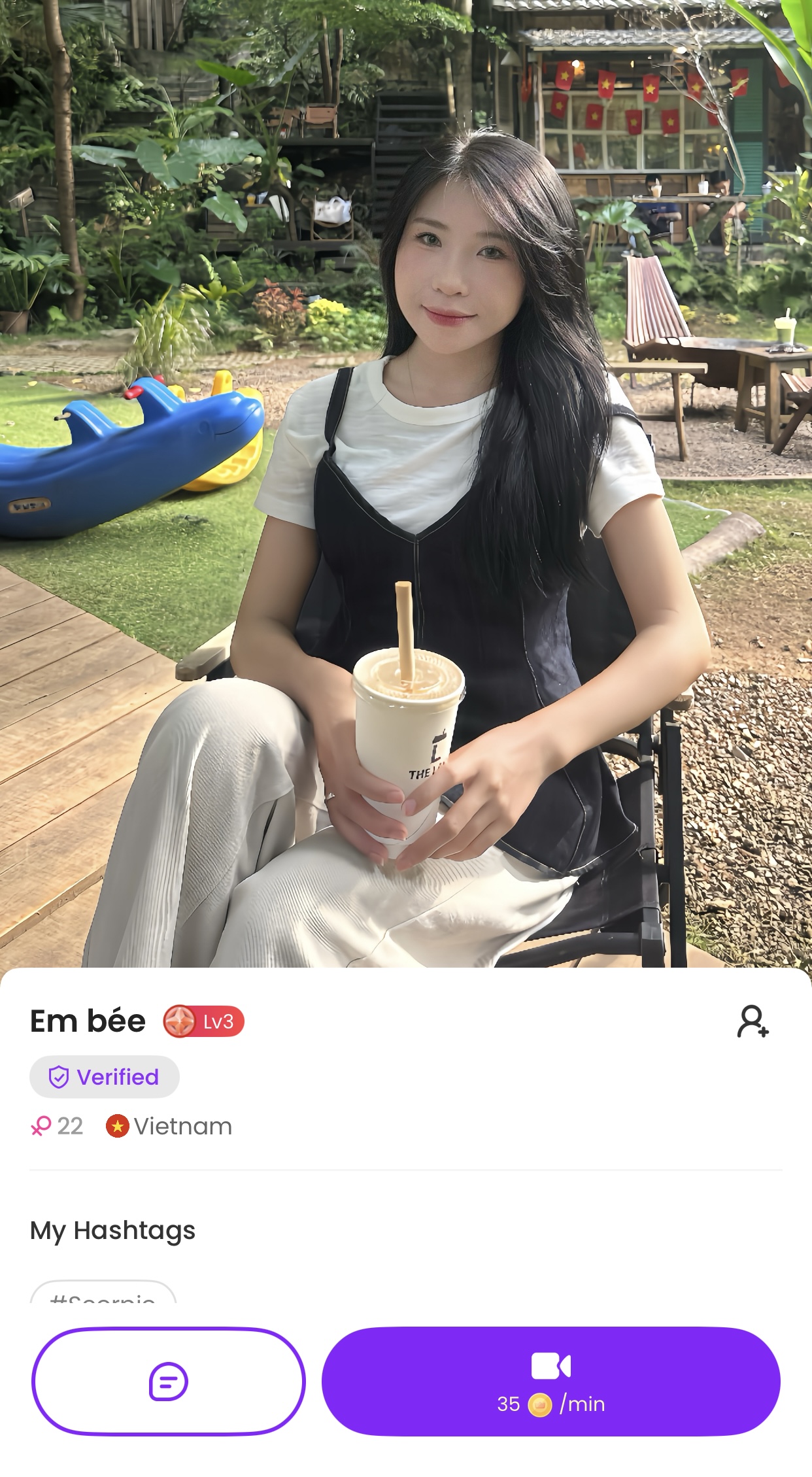Start a 35 coins/min video call
This screenshot has width=812, height=1477.
550,1381
